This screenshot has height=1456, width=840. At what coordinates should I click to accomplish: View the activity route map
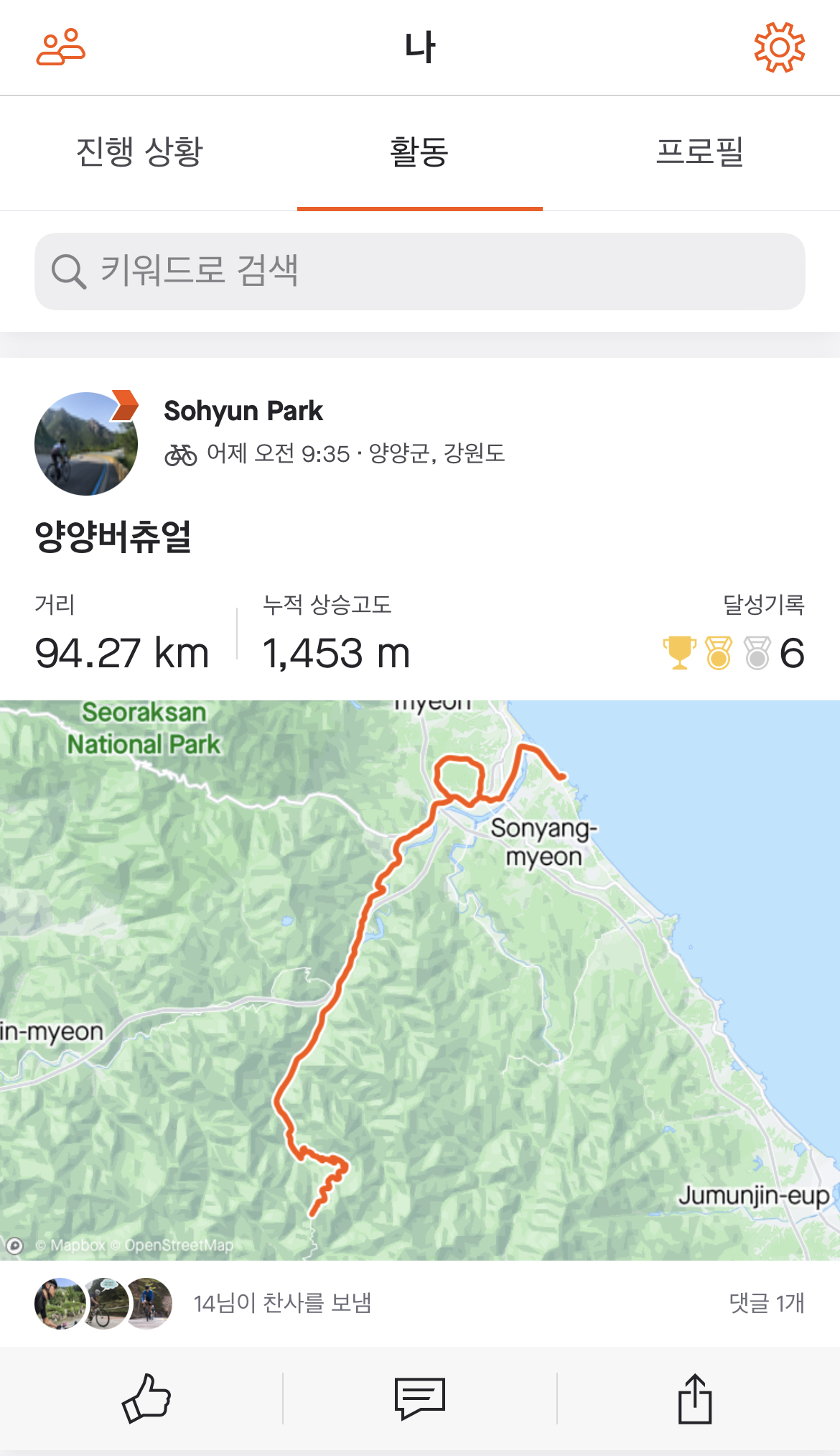419,980
